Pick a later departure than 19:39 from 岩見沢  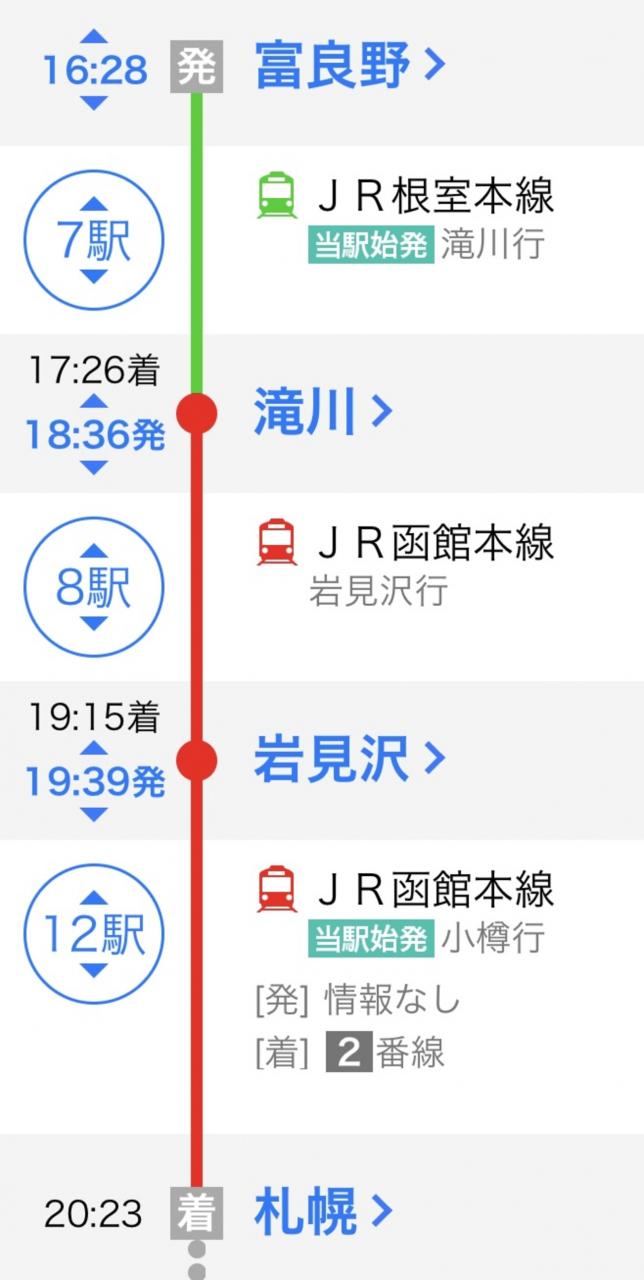[x=94, y=814]
